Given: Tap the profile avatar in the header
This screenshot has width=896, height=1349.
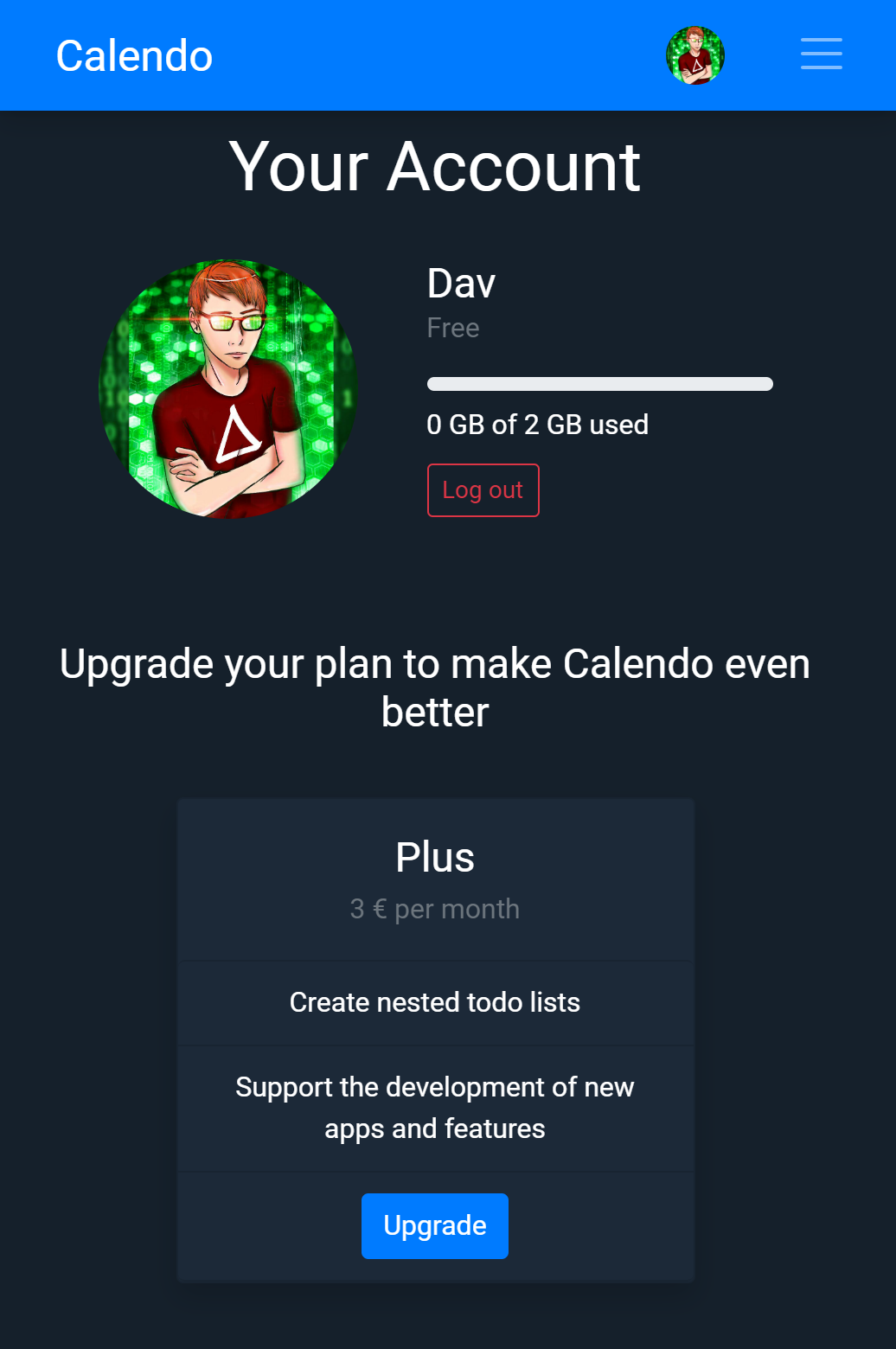Looking at the screenshot, I should click(695, 55).
